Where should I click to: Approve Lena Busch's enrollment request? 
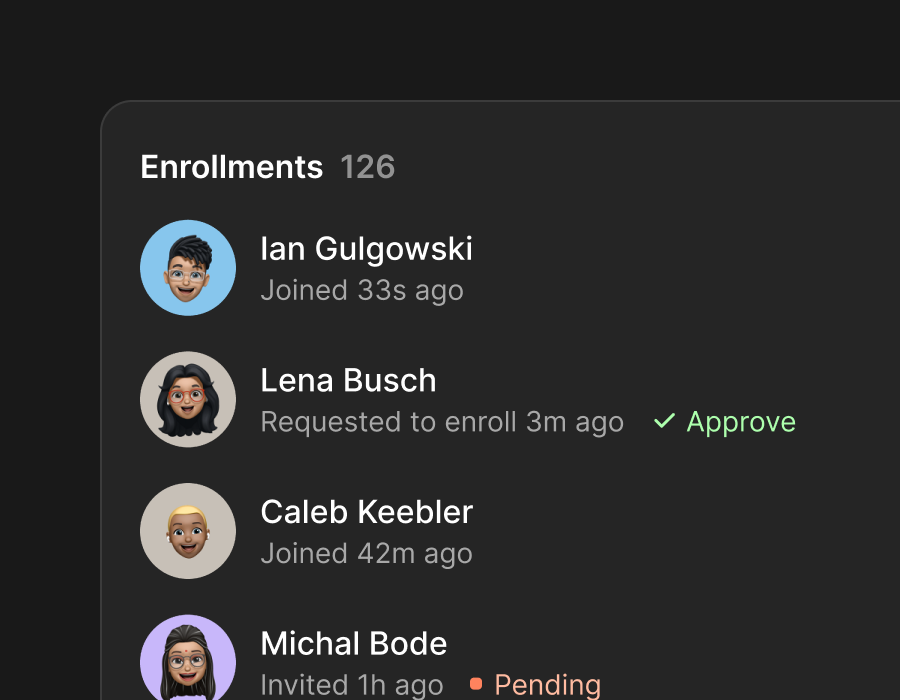tap(726, 422)
